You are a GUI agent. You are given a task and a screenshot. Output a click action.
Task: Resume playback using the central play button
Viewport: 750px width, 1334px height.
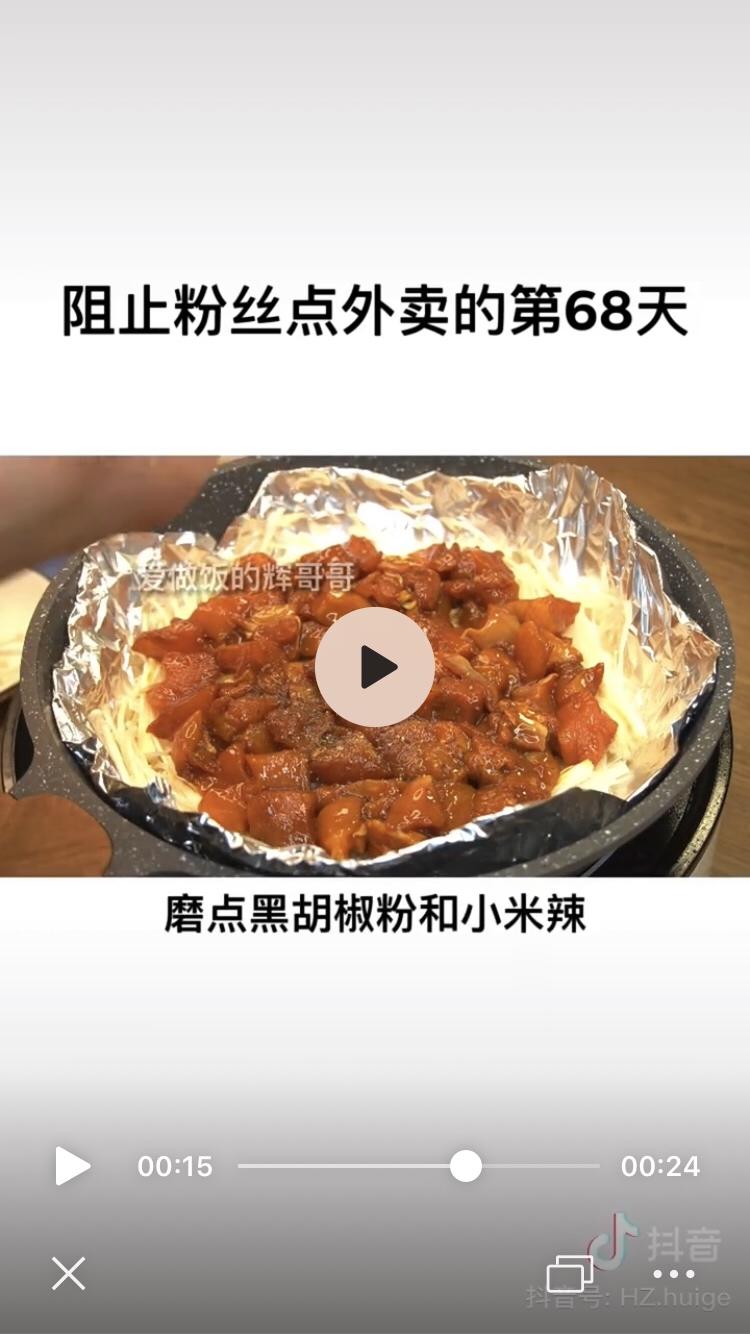click(x=375, y=665)
